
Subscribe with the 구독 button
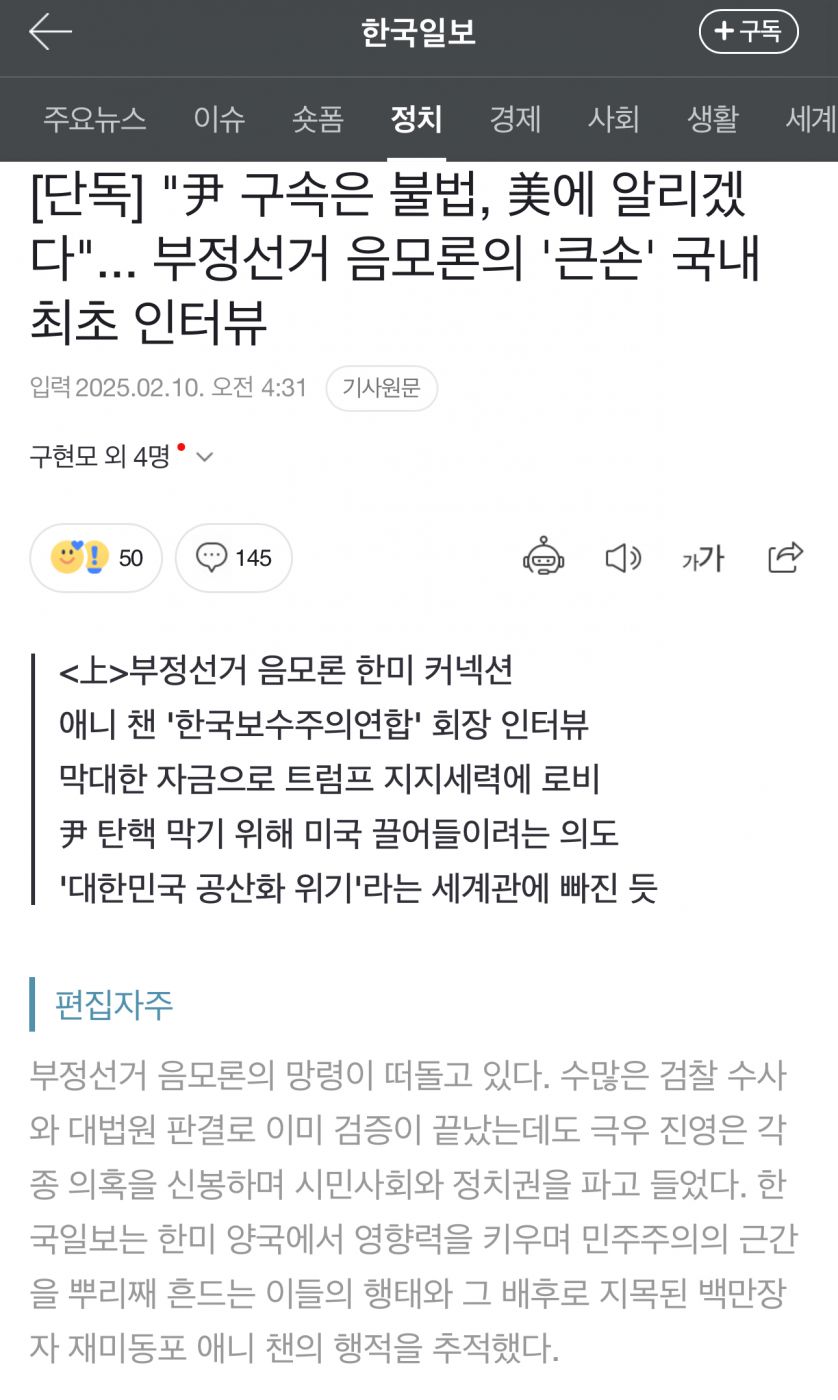[x=748, y=32]
